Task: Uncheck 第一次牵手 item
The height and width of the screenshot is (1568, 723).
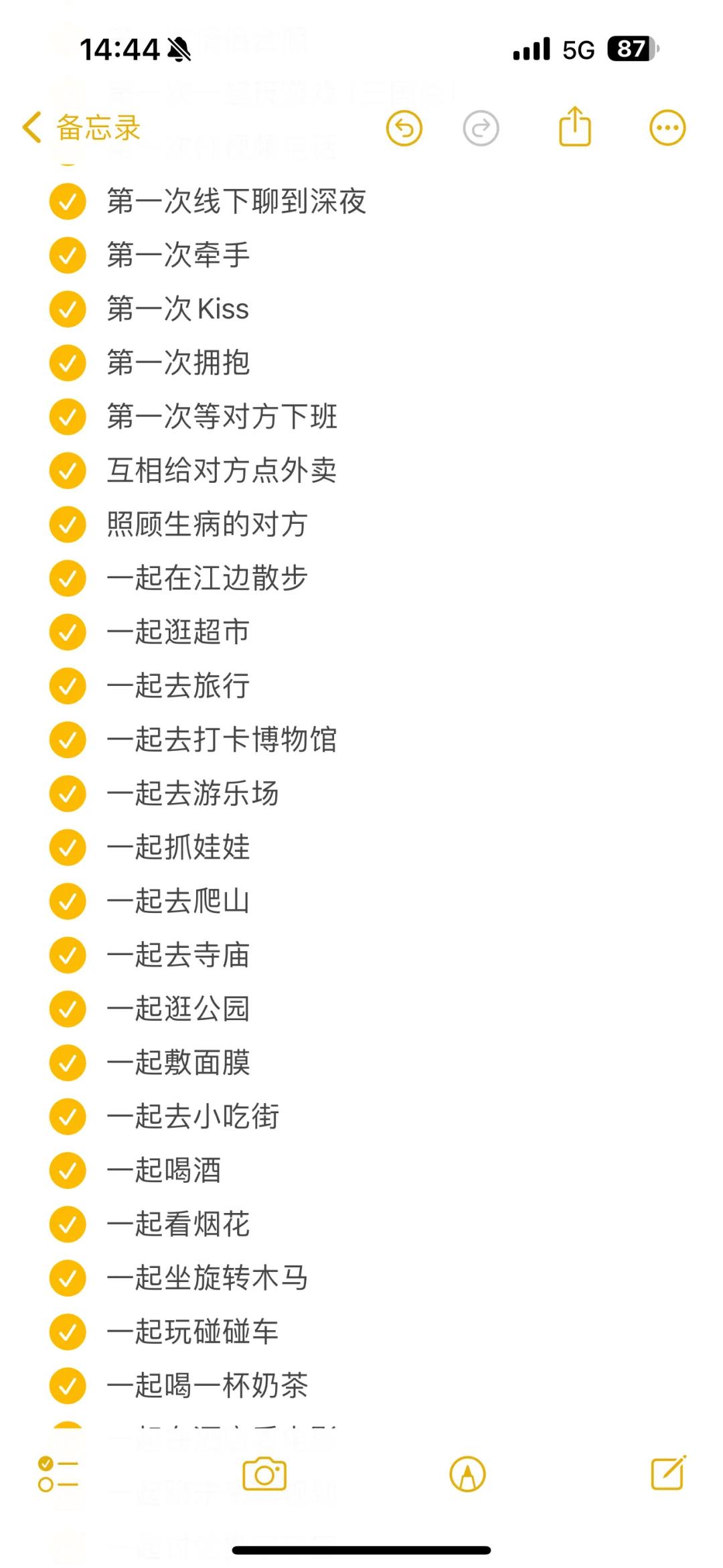Action: 68,255
